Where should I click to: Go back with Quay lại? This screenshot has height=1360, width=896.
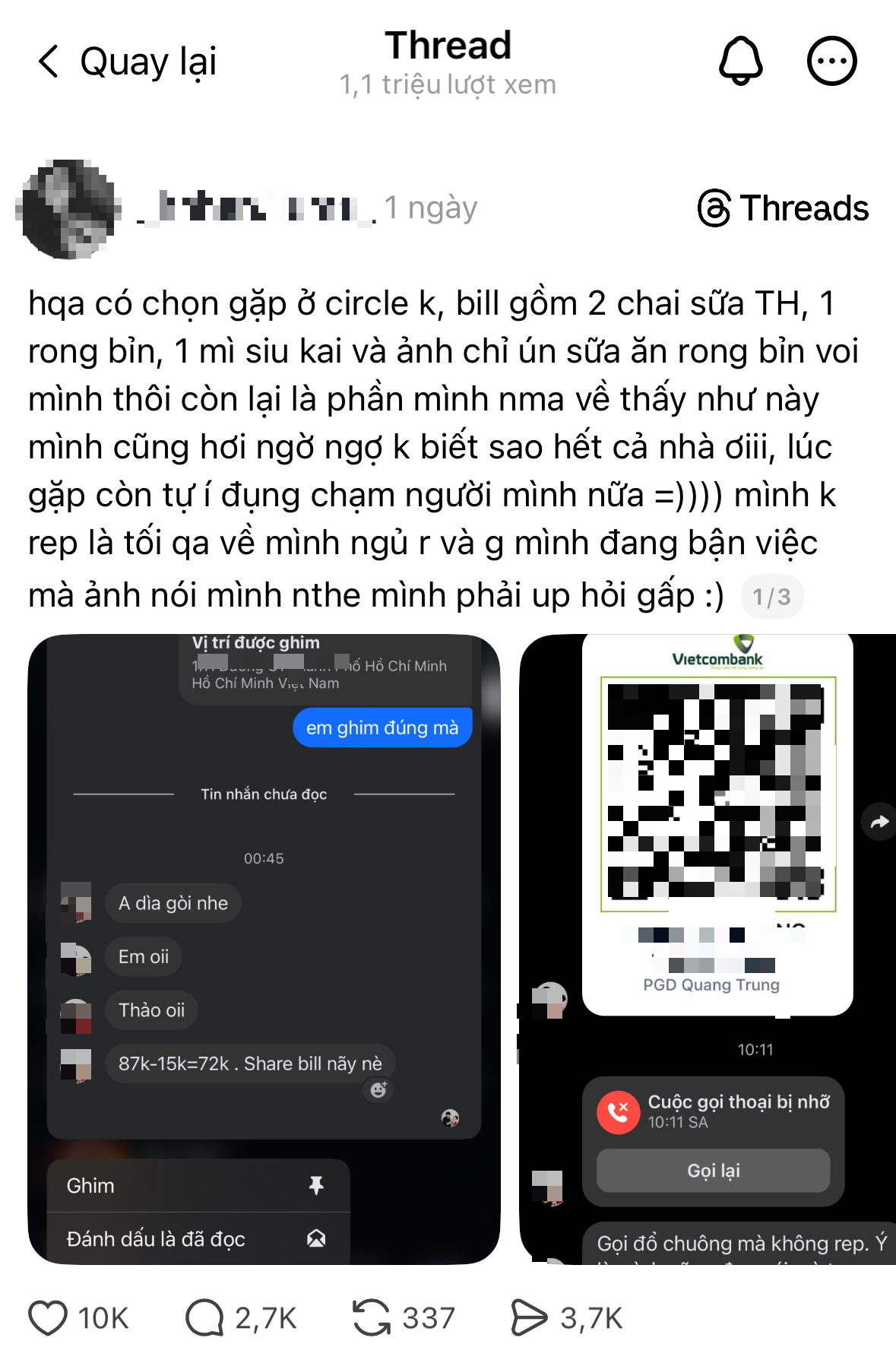128,62
